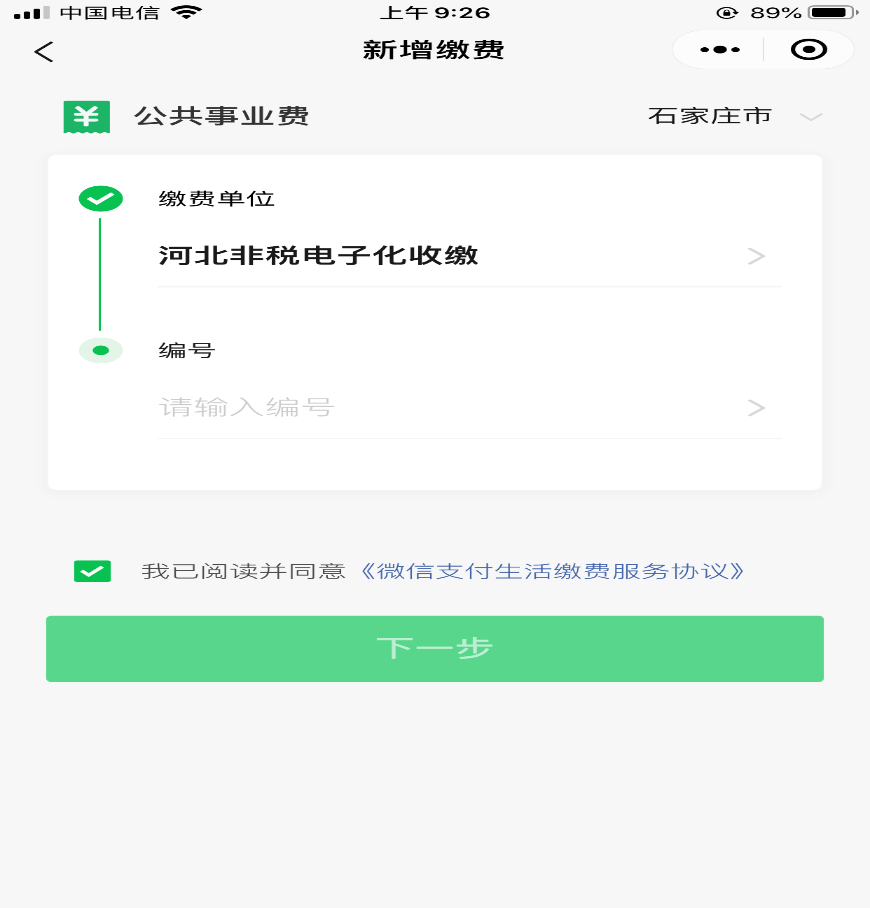Change city from 石家庄市 dropdown

click(x=734, y=116)
